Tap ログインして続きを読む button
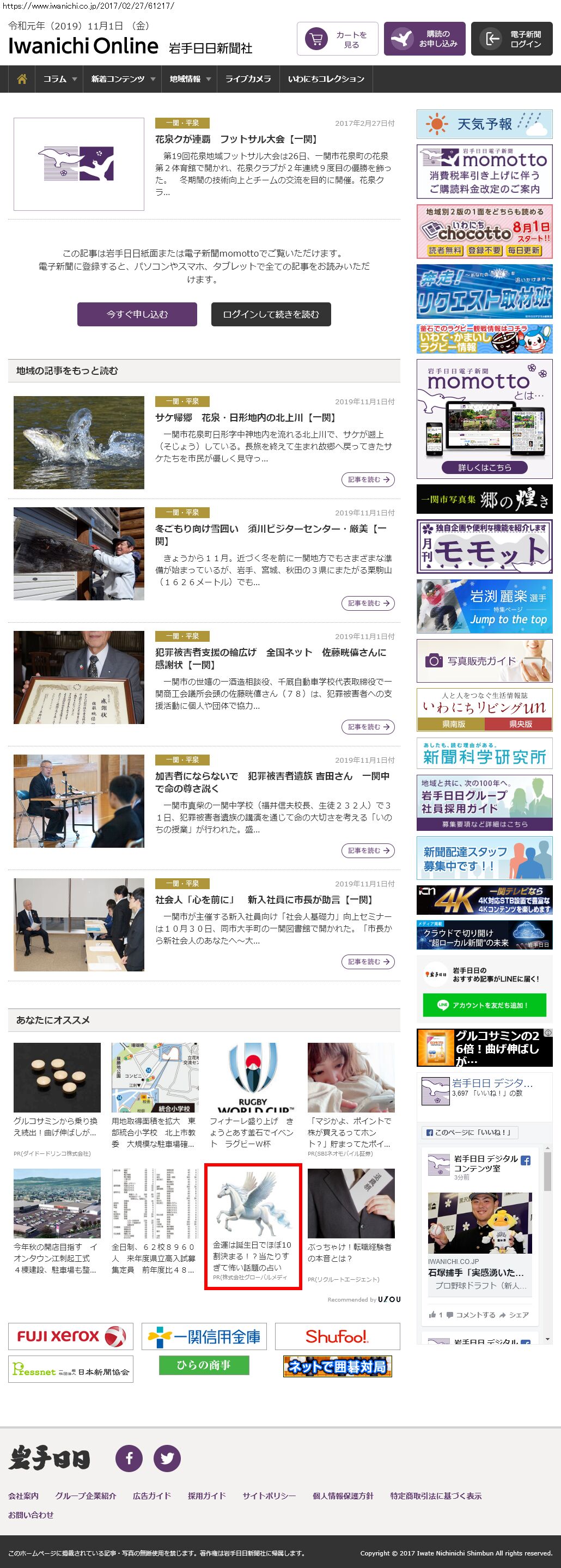561x1568 pixels. [x=271, y=314]
